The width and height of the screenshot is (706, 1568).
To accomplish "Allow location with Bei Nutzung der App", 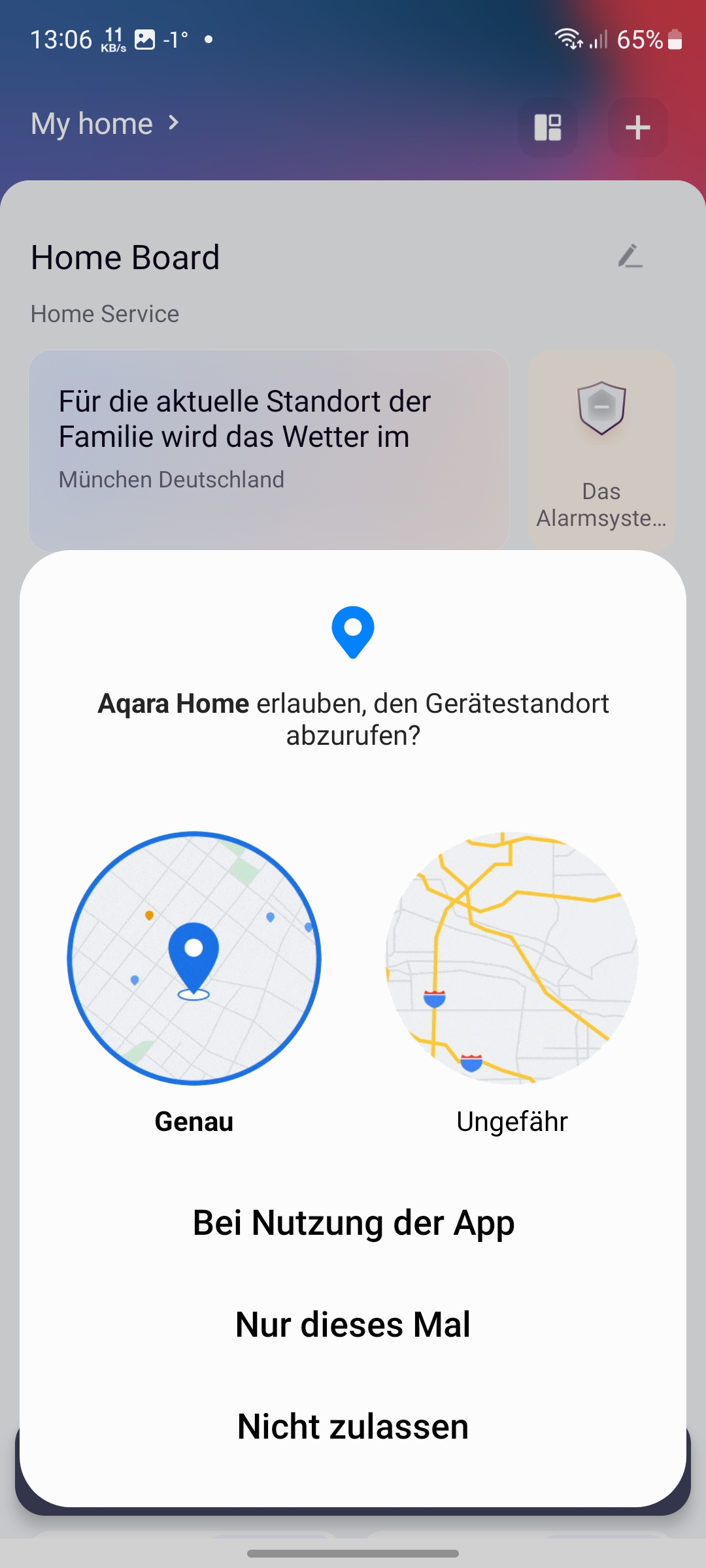I will pos(353,1222).
